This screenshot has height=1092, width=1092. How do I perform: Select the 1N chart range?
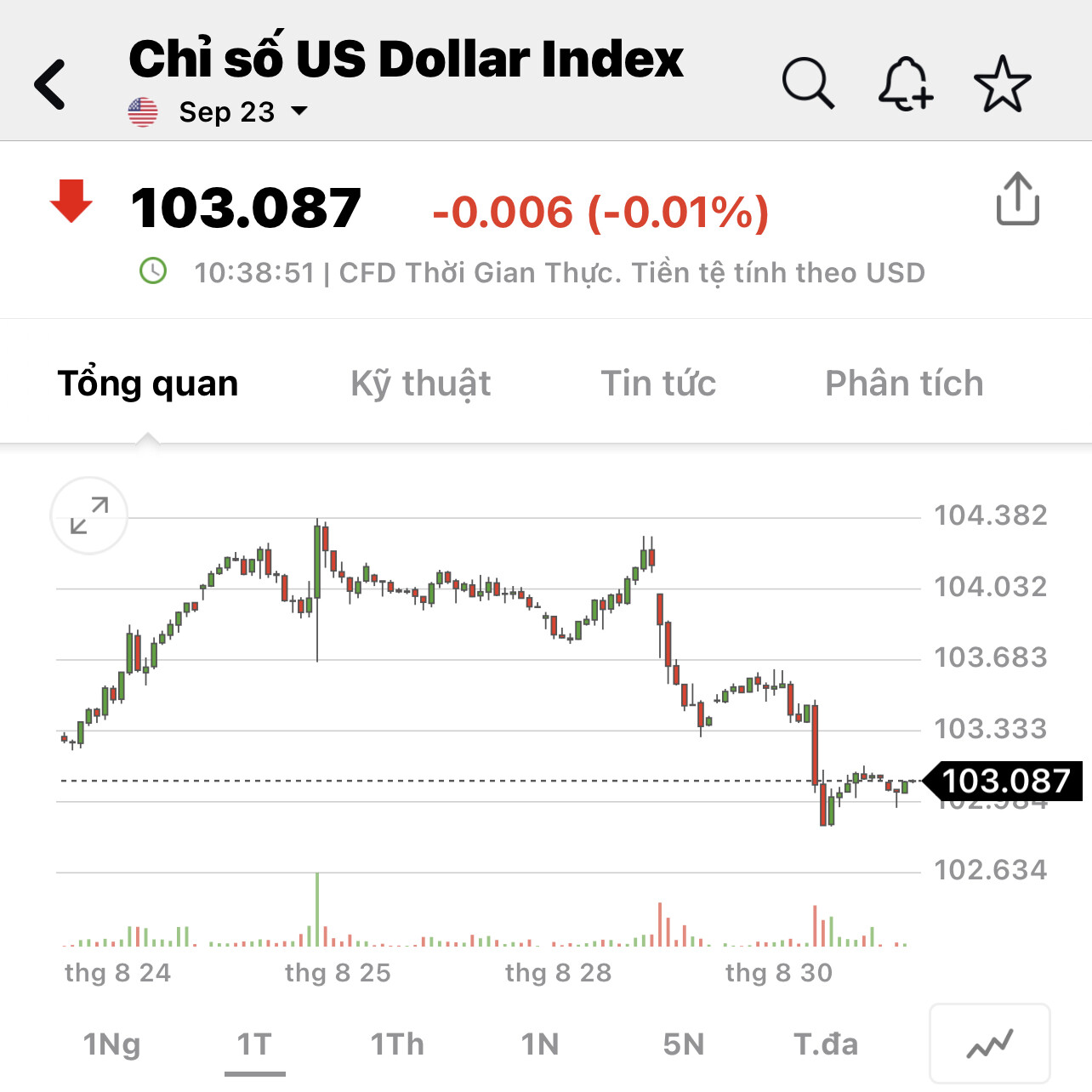(x=540, y=1044)
